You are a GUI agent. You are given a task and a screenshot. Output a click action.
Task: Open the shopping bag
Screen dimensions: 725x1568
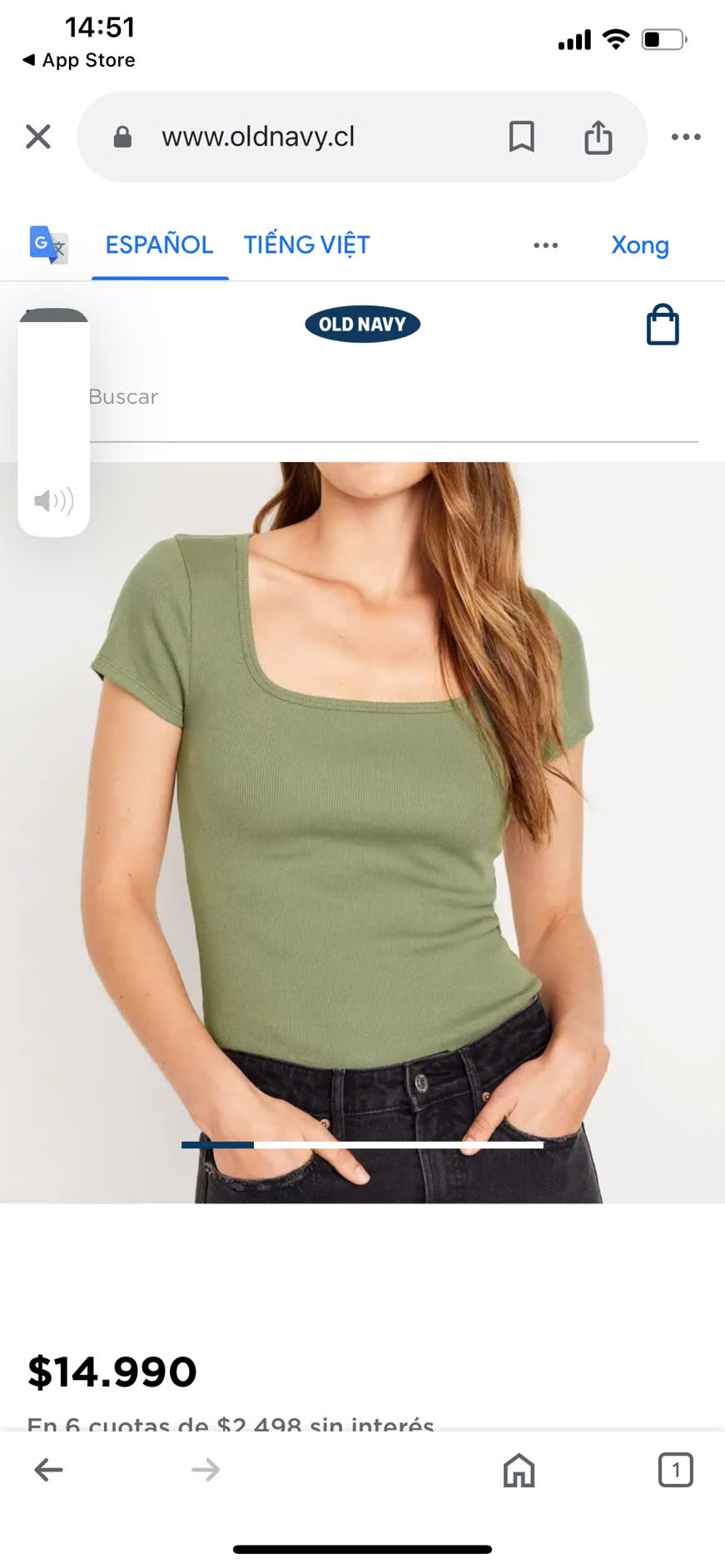(x=663, y=325)
